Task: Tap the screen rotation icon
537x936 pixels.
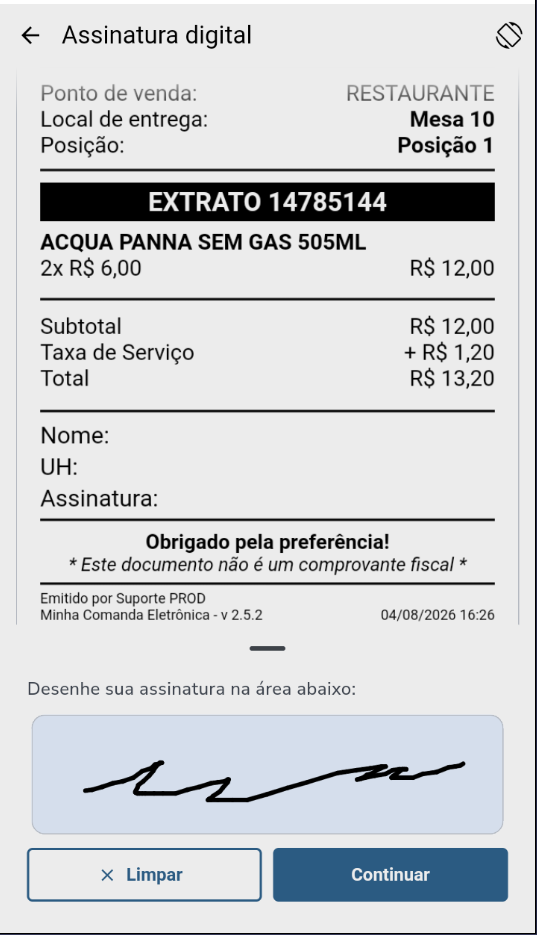Action: [509, 35]
